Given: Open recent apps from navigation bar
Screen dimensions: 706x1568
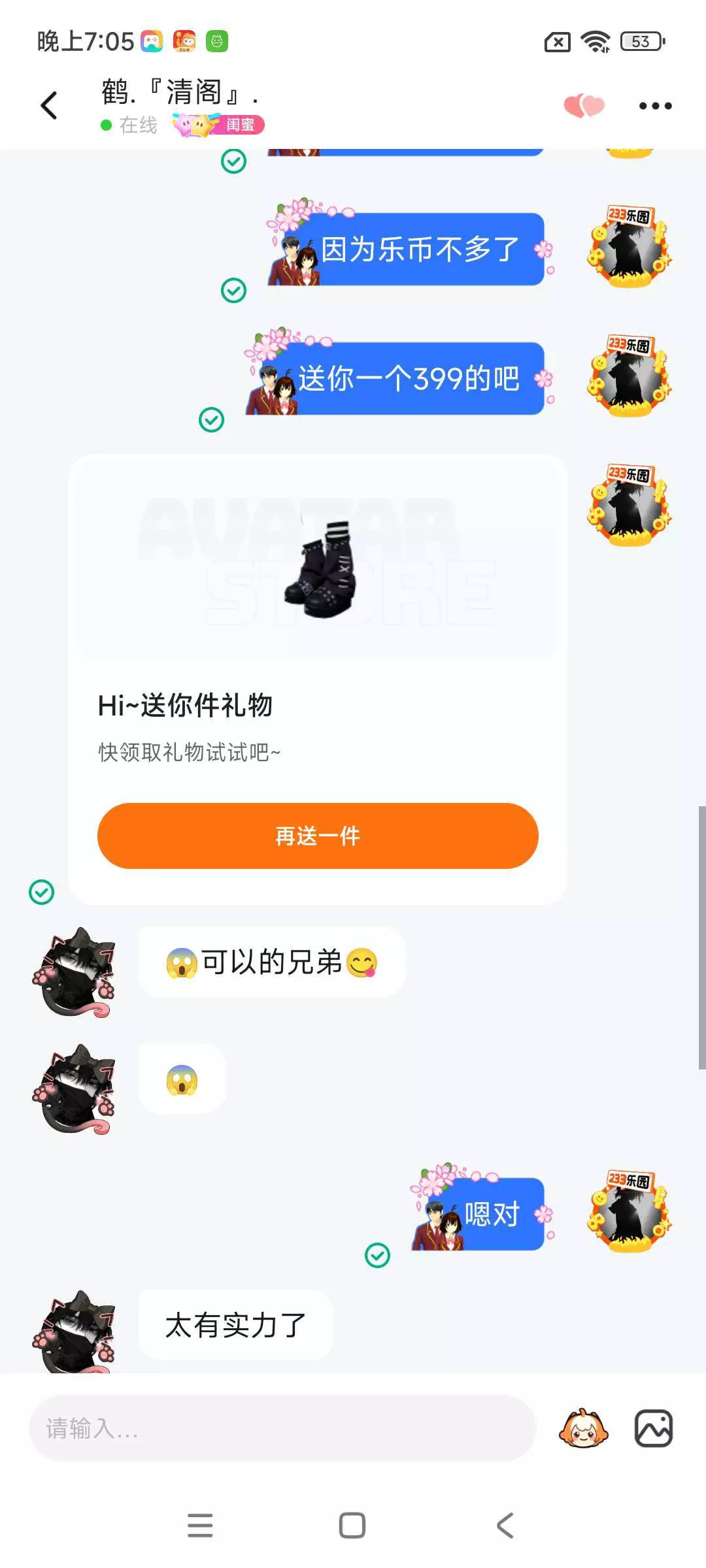Looking at the screenshot, I should 200,1526.
